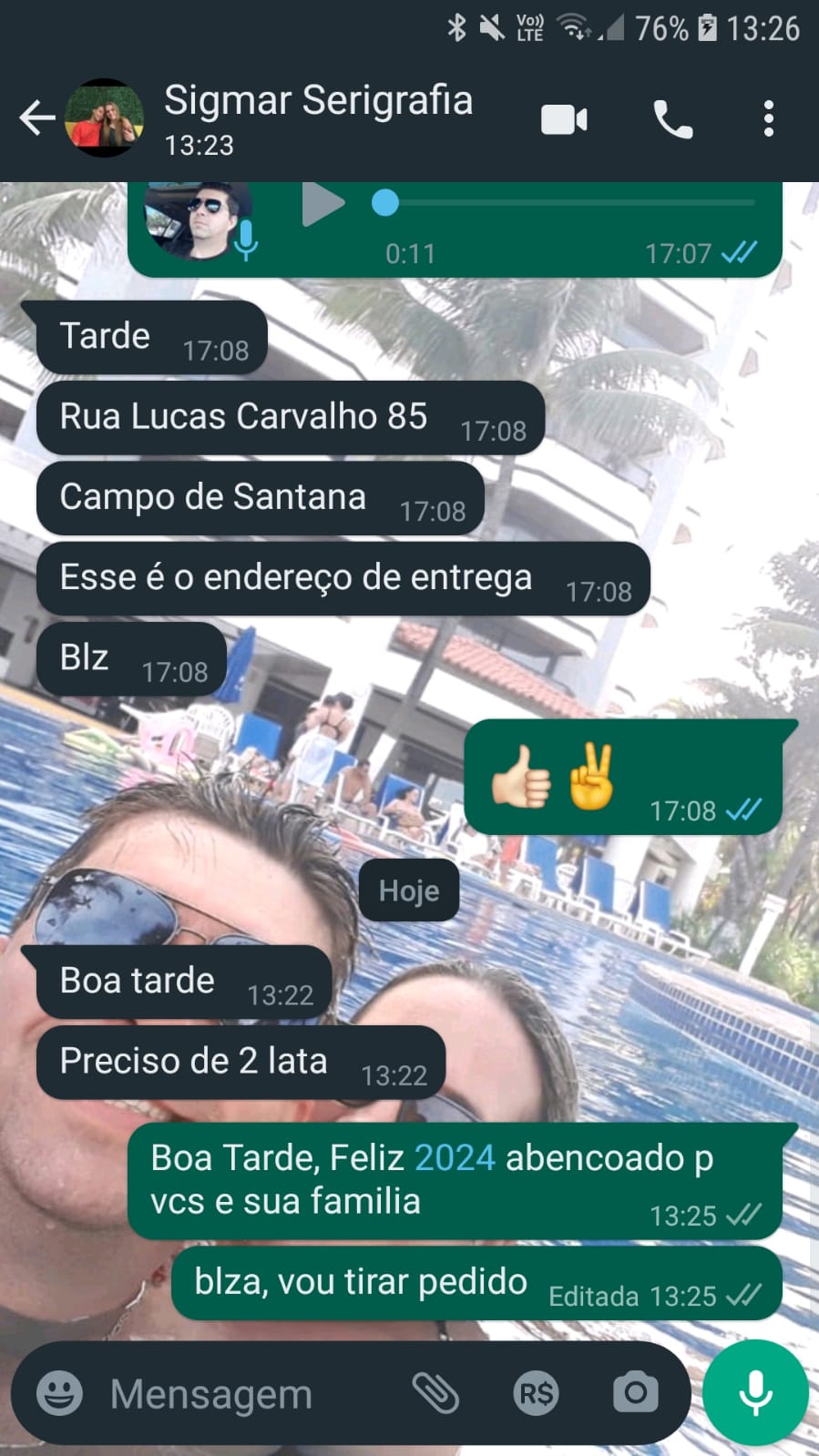Start a video call with Sigmar Serigrafia
819x1456 pixels.
pyautogui.click(x=564, y=119)
